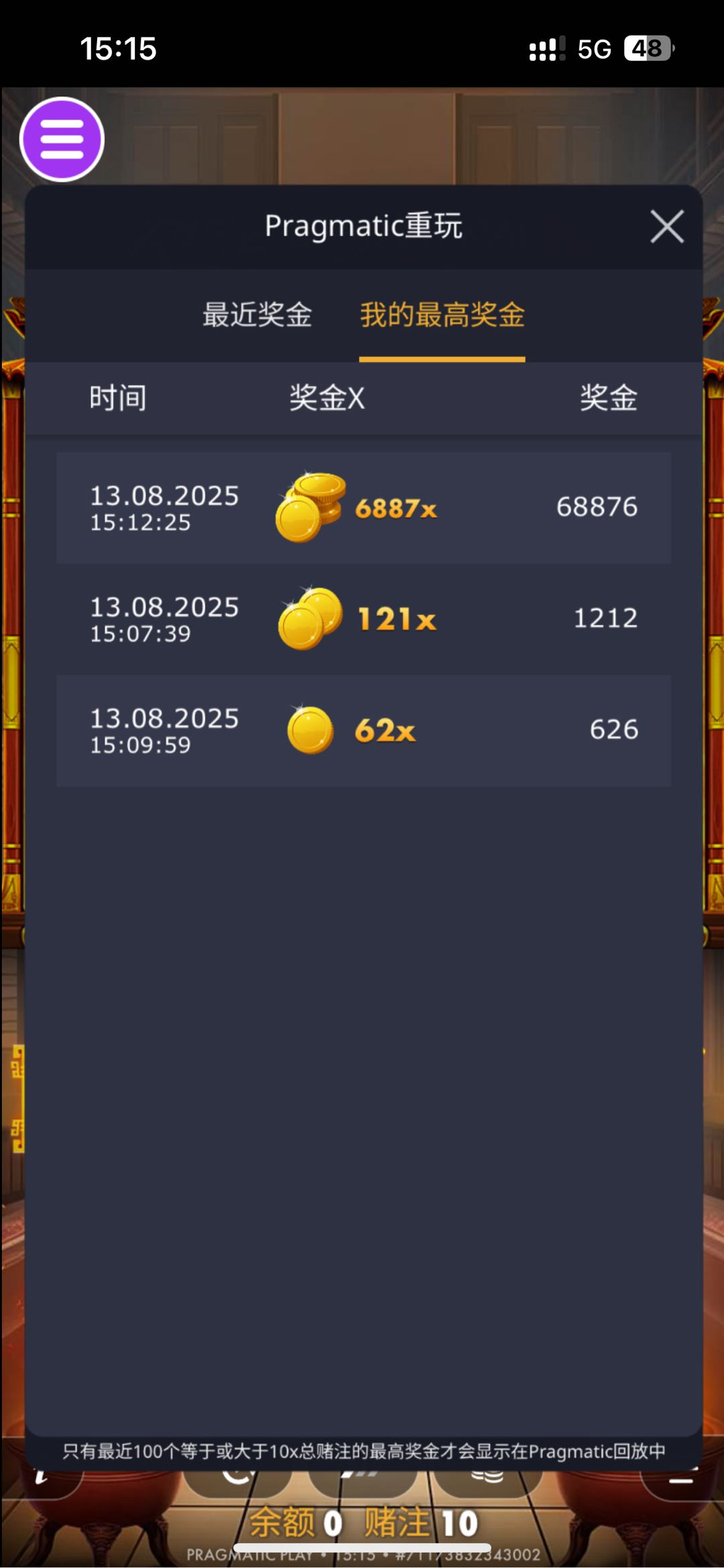724x1568 pixels.
Task: Open the 6887x win replay
Action: click(x=363, y=508)
